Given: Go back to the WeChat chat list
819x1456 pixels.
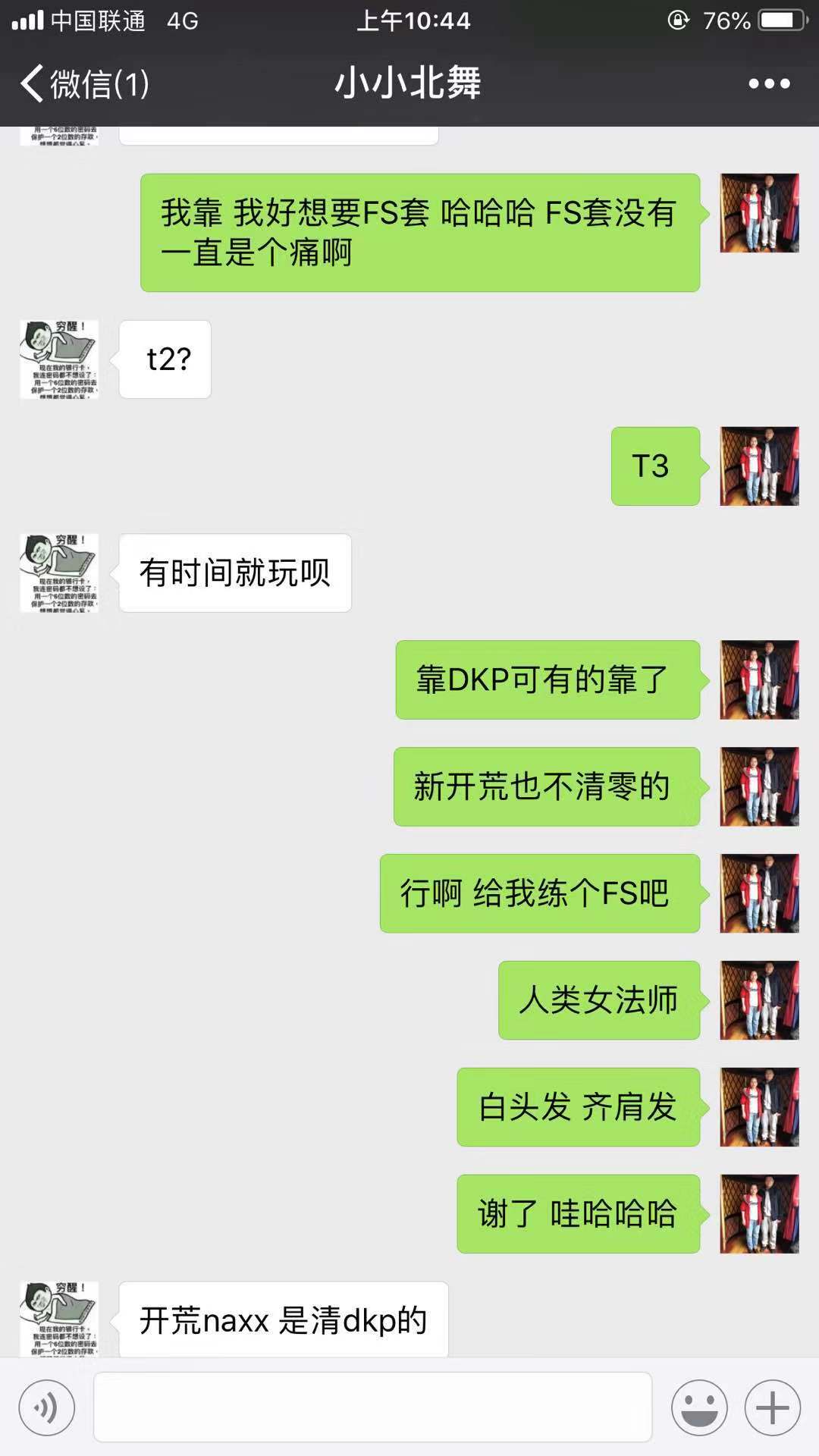Looking at the screenshot, I should (x=83, y=83).
